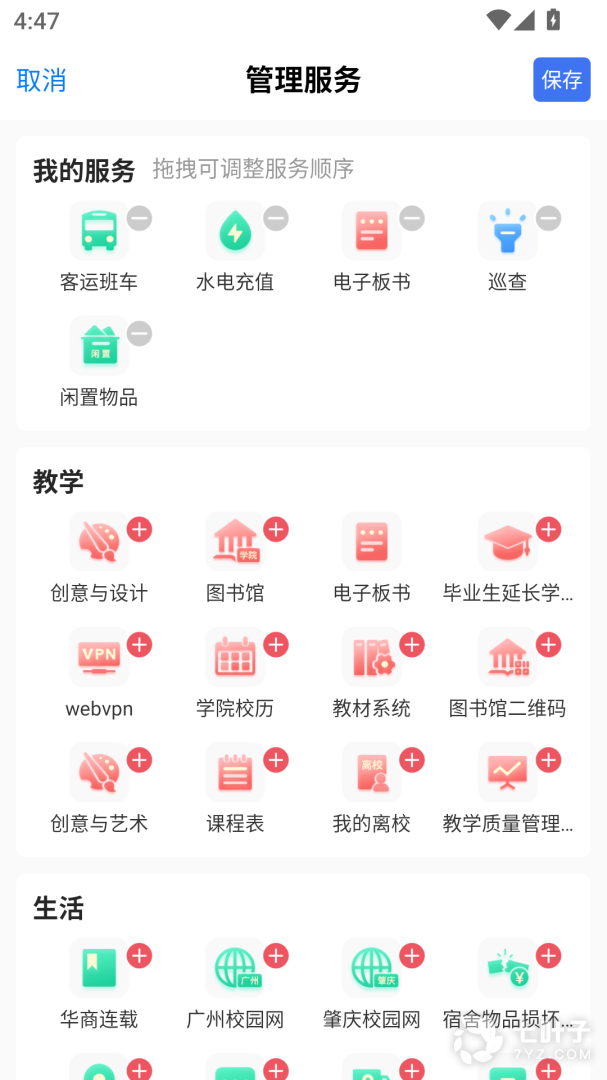Screen dimensions: 607x1080
Task: Add 广州校园网 to my services
Action: pyautogui.click(x=276, y=956)
